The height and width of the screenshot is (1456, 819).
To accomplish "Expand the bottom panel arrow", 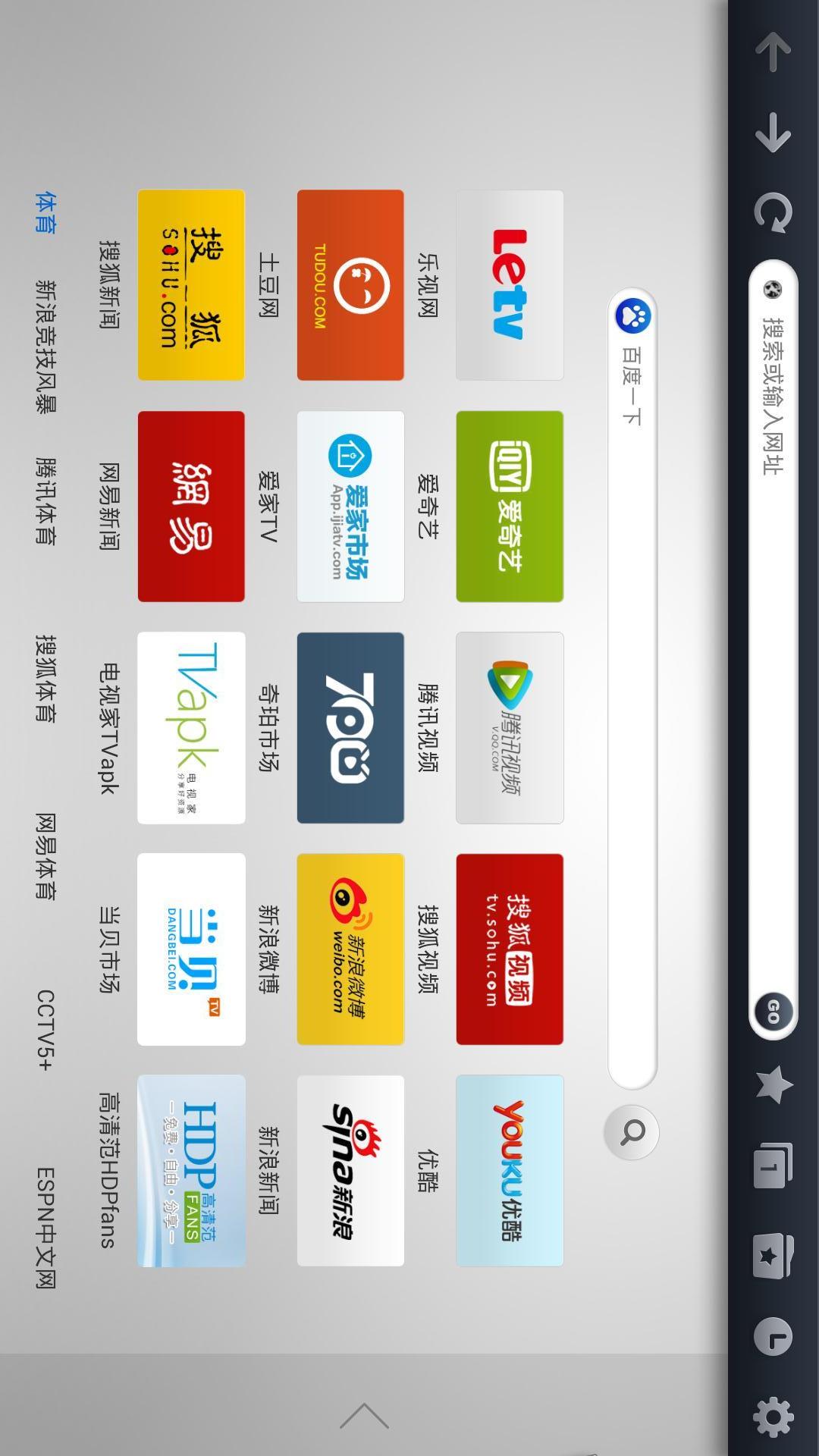I will pyautogui.click(x=364, y=1415).
